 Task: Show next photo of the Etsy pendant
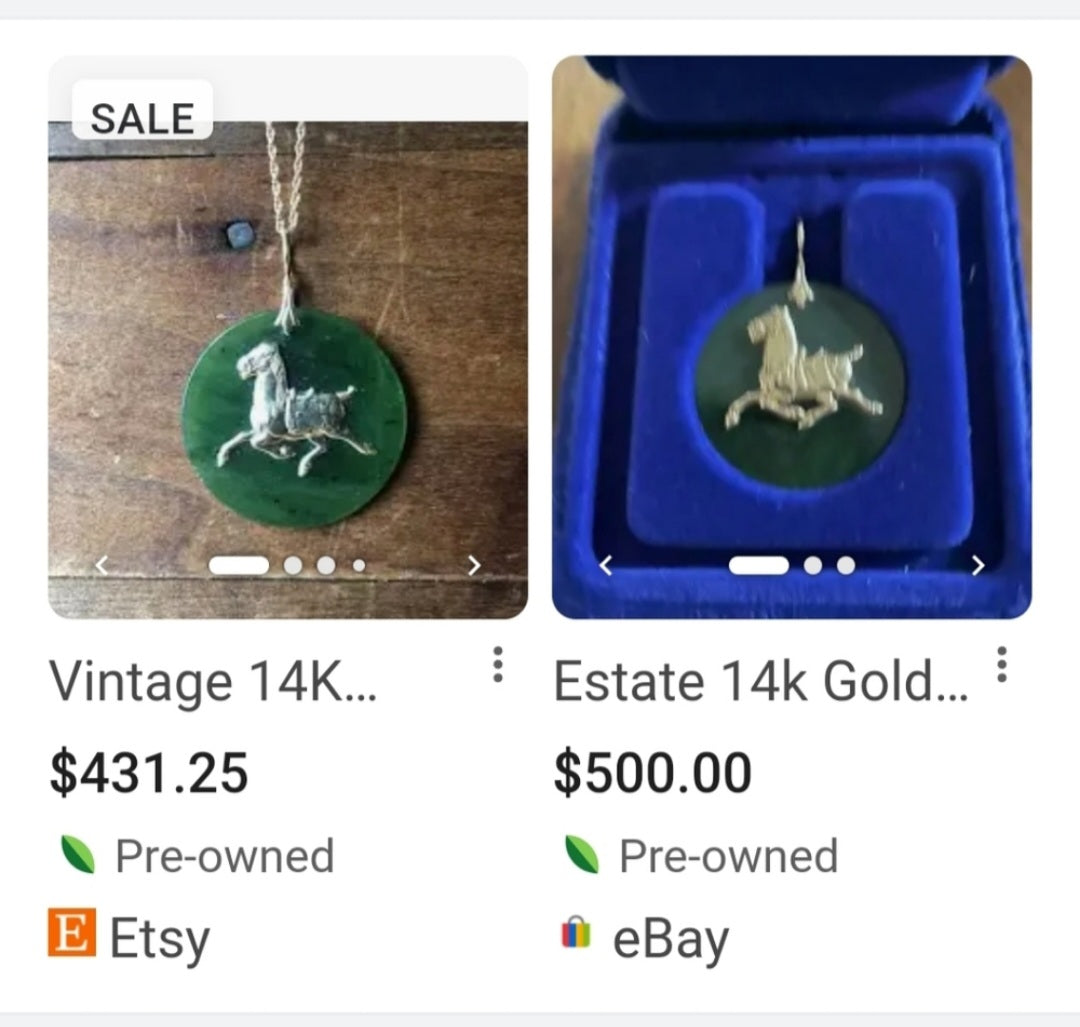click(x=475, y=566)
